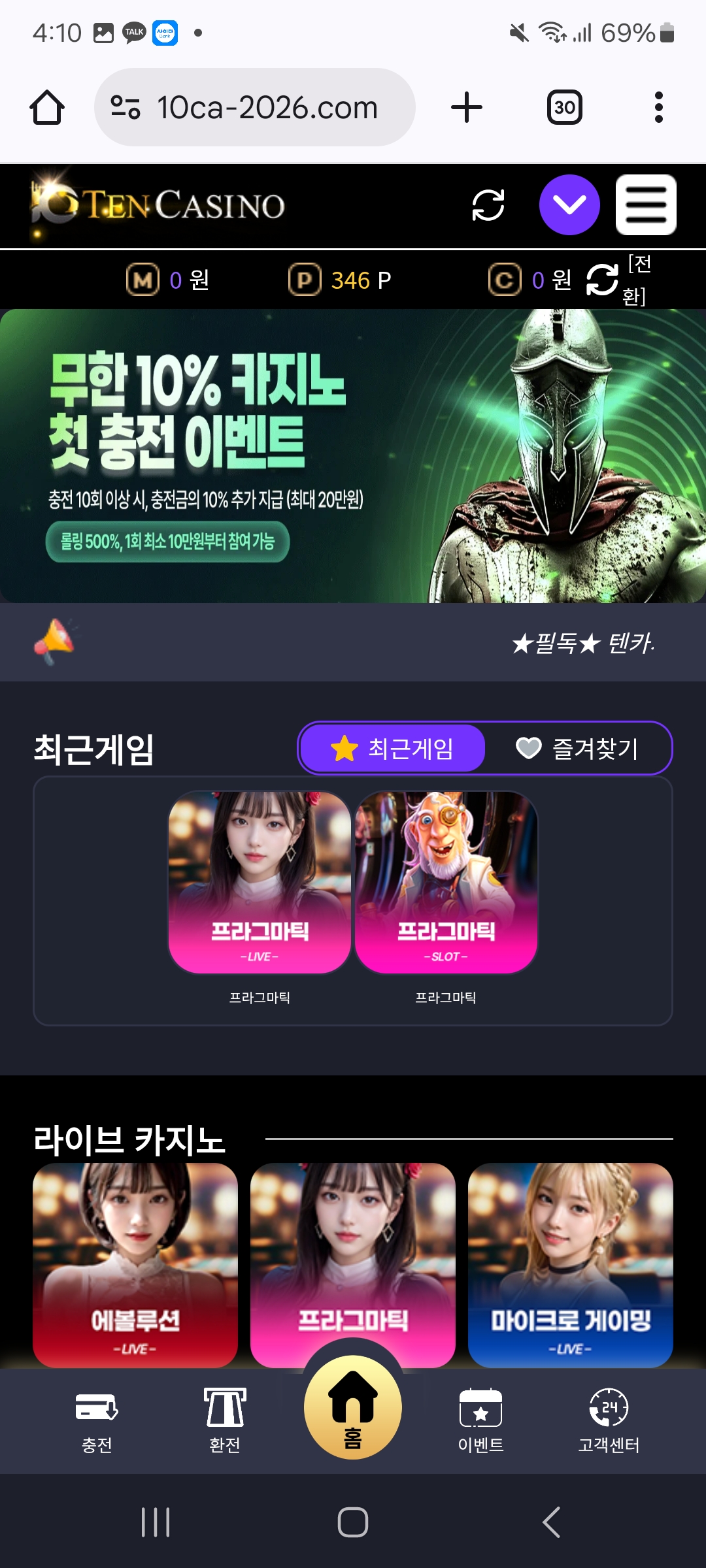706x1568 pixels.
Task: Select the 최근게임 tab
Action: [393, 748]
